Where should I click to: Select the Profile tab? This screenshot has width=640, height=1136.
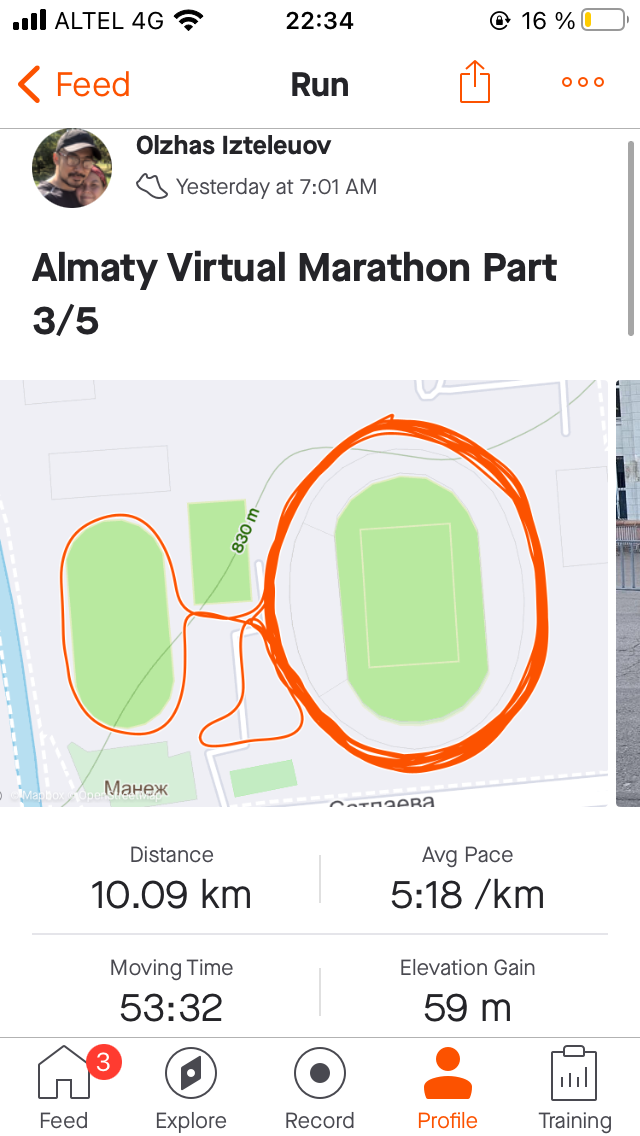(x=448, y=1090)
